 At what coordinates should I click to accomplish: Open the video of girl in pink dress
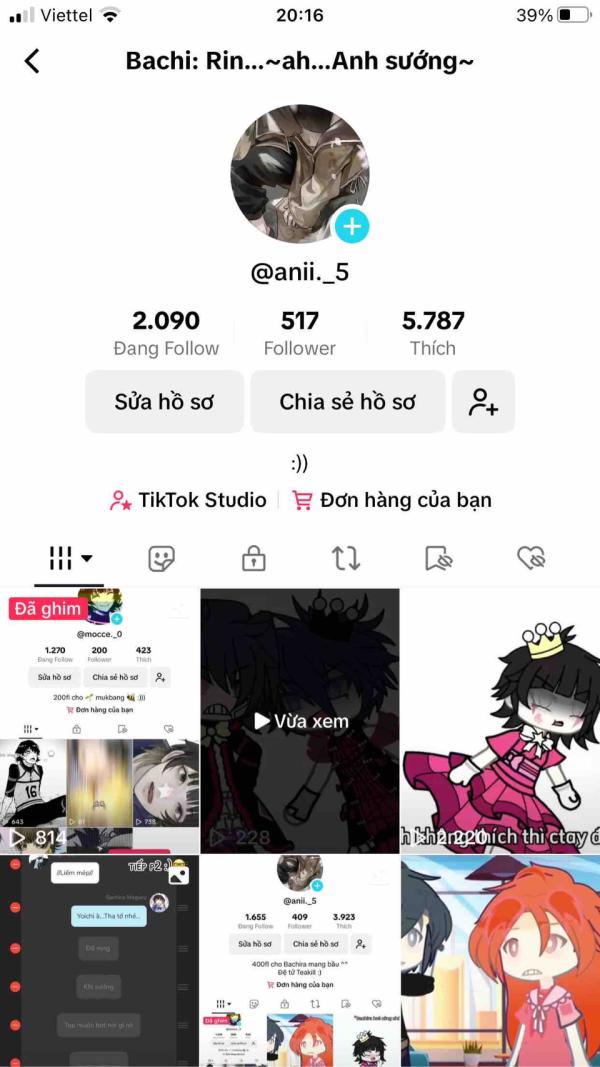tap(500, 720)
